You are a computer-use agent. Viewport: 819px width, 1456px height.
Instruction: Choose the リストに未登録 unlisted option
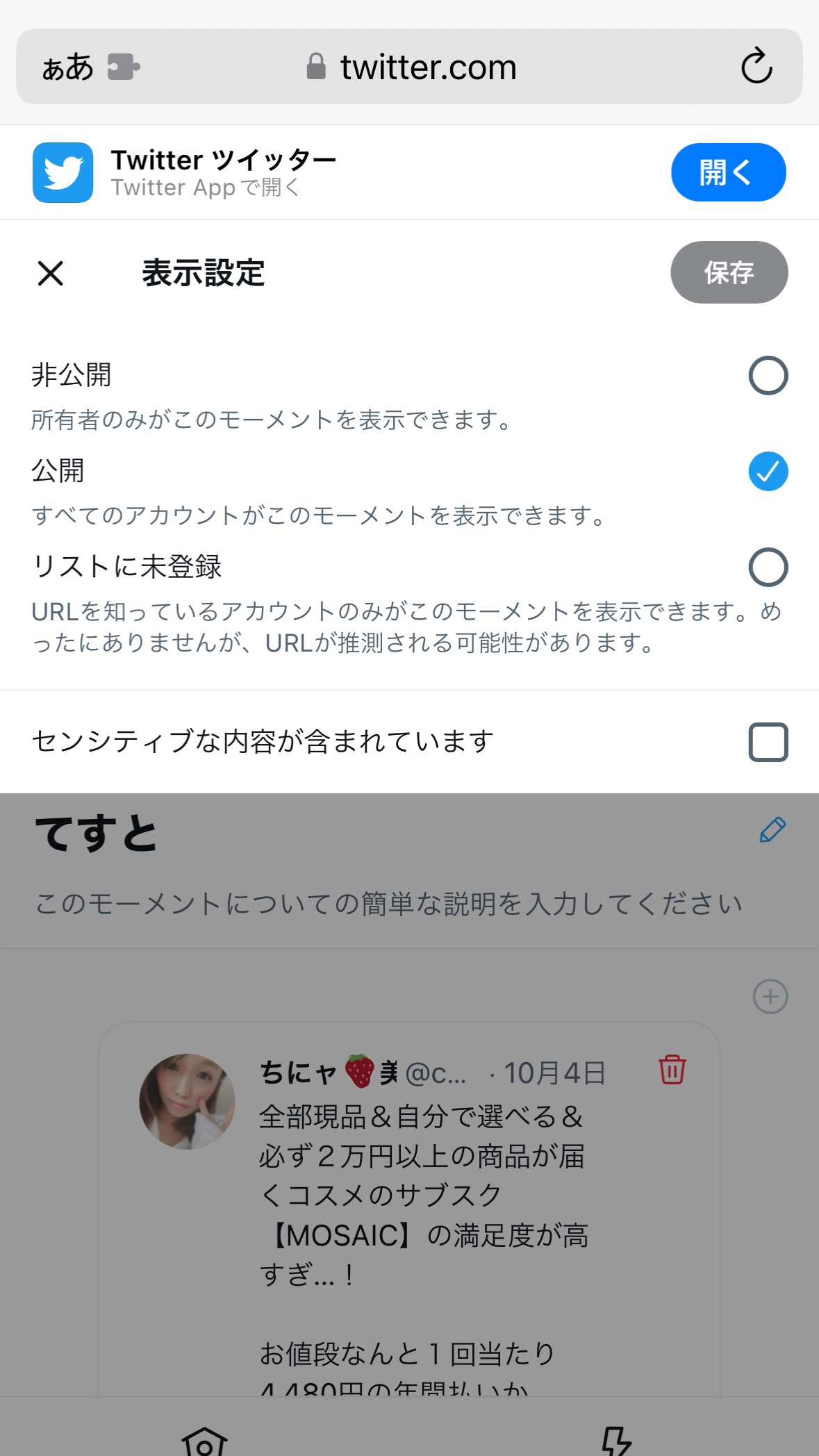coord(768,568)
